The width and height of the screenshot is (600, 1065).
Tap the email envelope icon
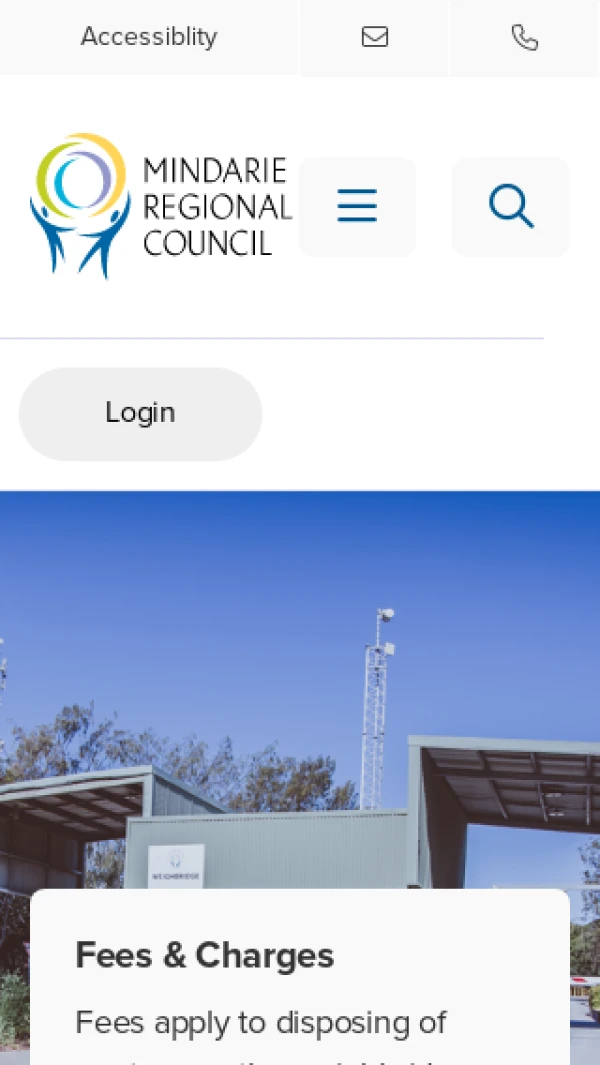375,37
